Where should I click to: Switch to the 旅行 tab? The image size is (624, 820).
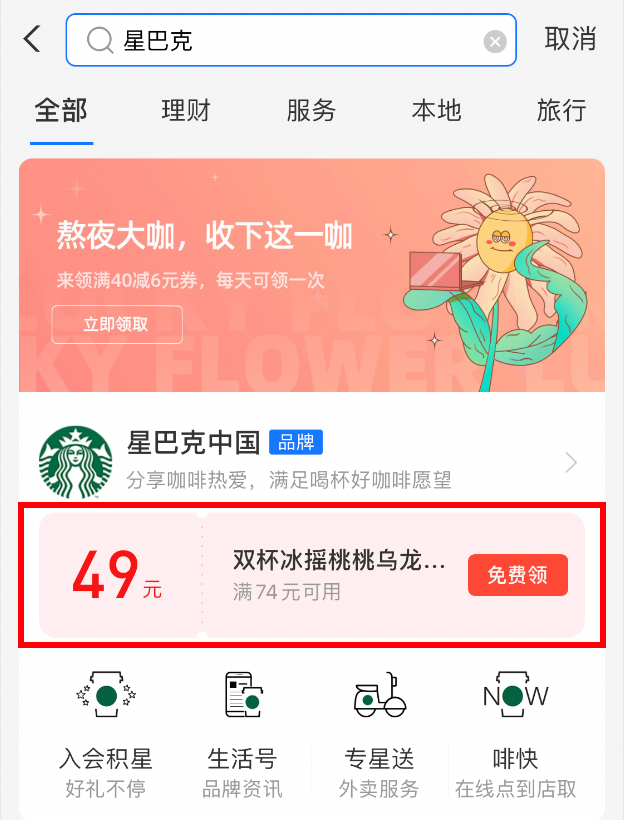click(561, 110)
